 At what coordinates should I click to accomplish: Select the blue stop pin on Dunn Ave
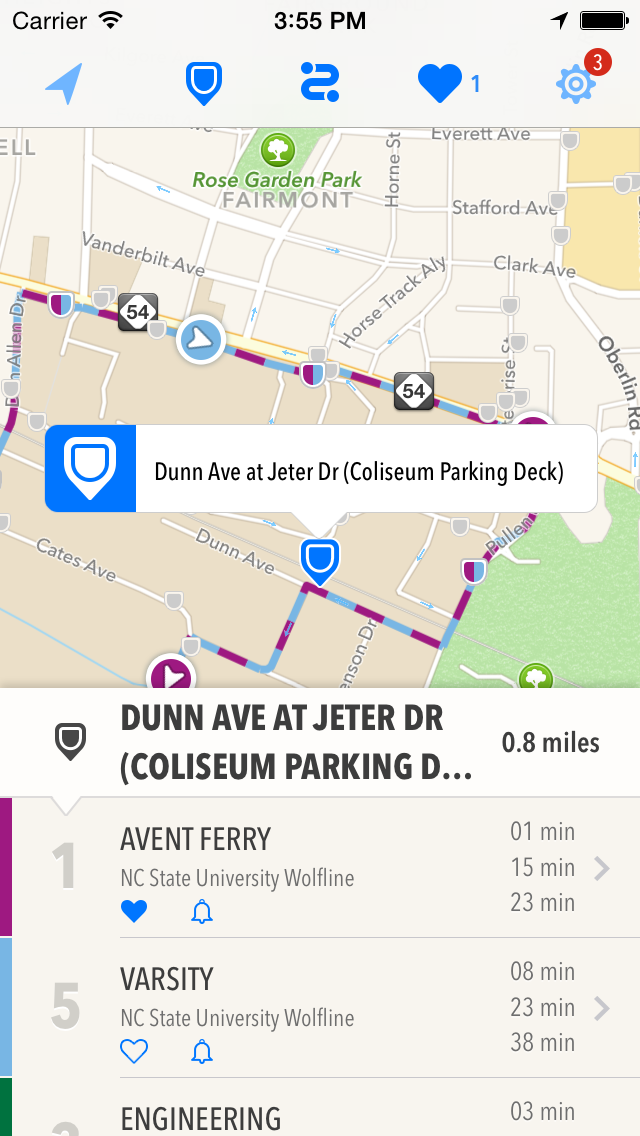click(320, 558)
